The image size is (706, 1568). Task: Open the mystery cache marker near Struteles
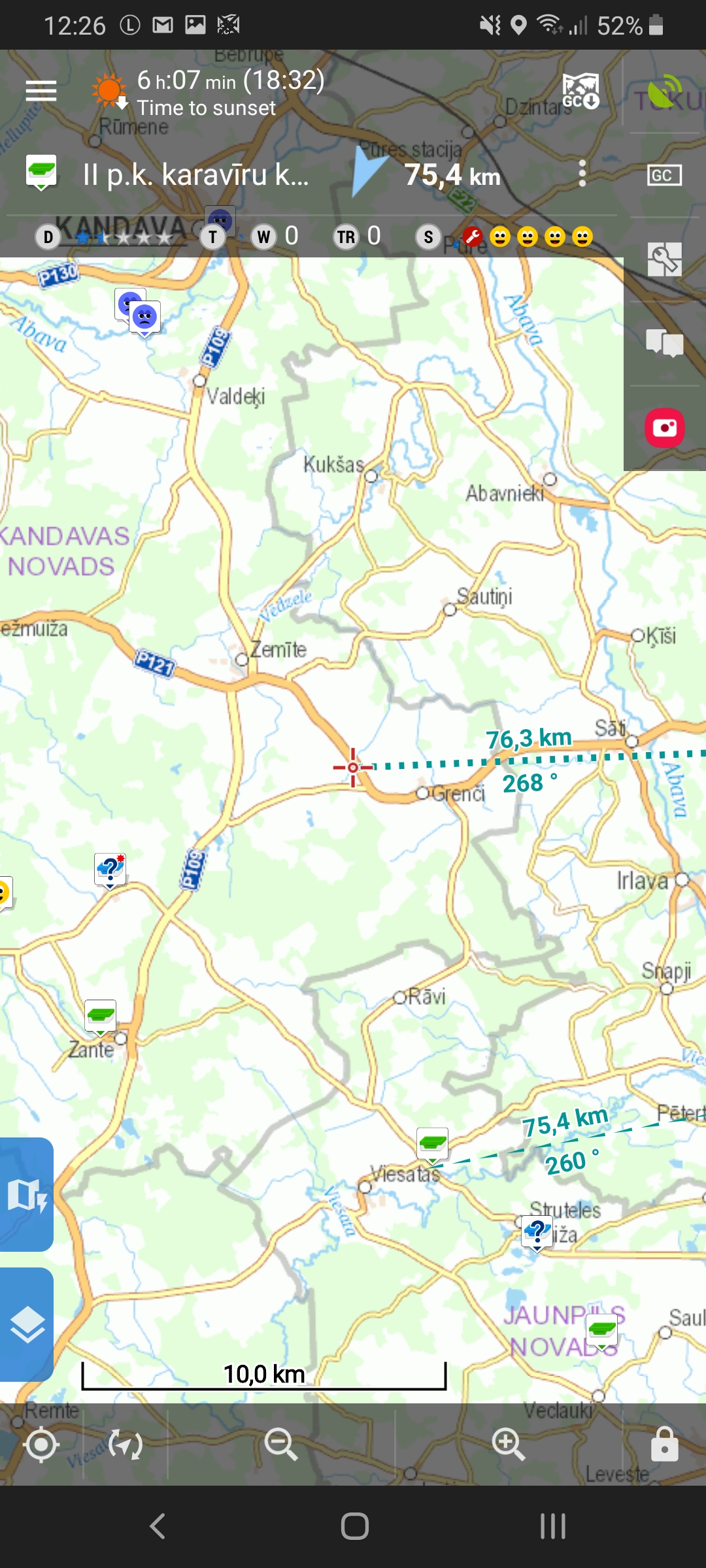coord(537,1232)
